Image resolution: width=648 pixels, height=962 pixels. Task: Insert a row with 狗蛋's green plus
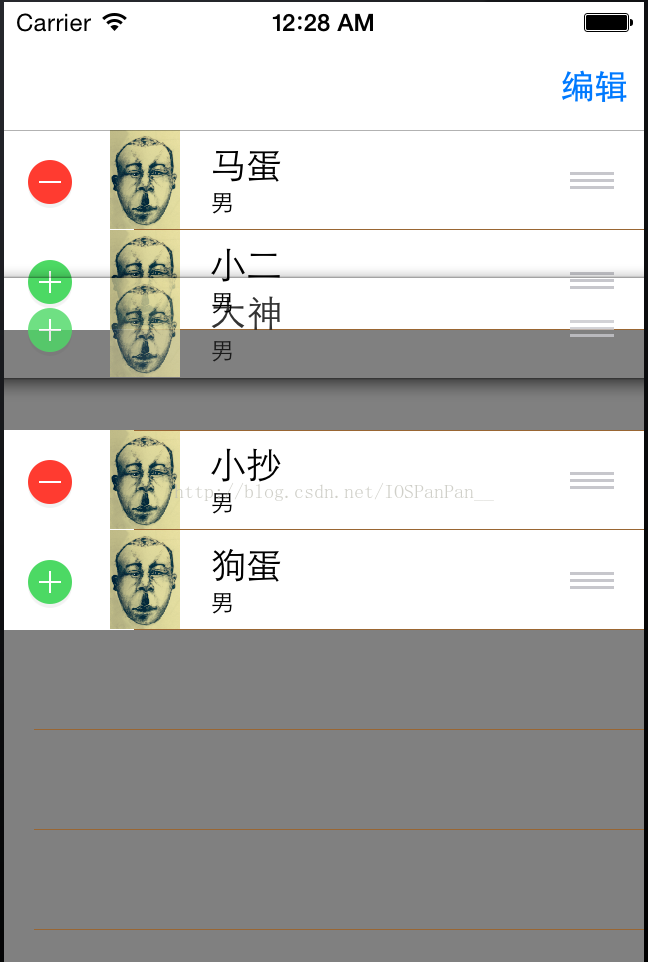(x=50, y=582)
